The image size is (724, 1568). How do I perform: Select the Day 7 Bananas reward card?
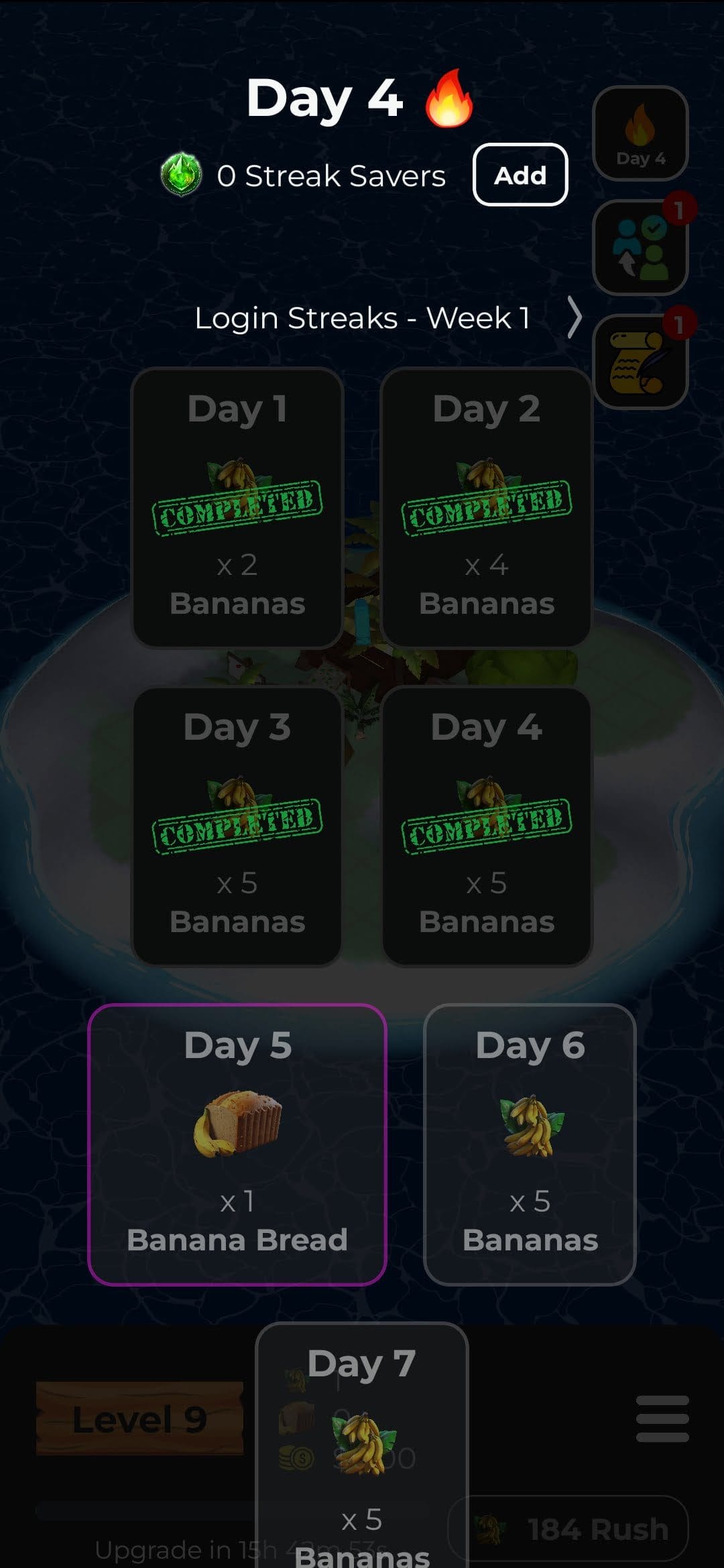(x=362, y=1445)
